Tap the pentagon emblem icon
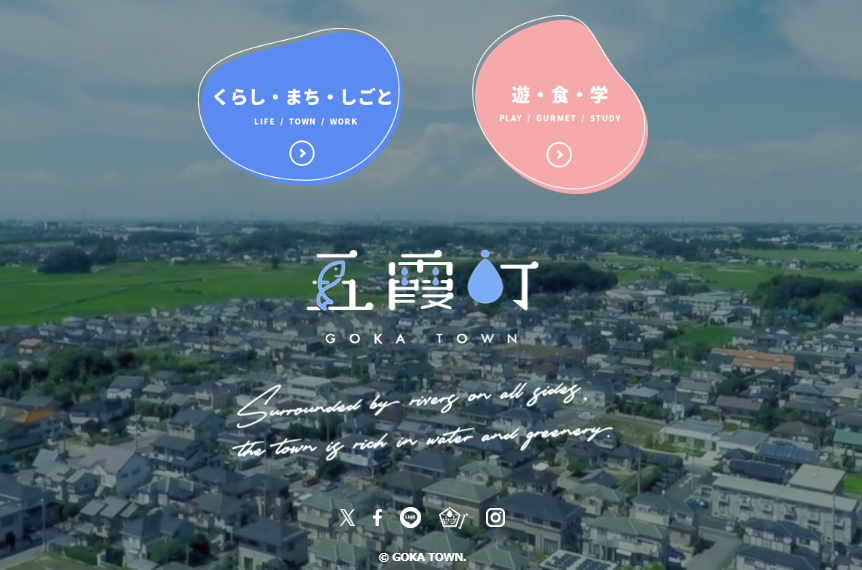The height and width of the screenshot is (570, 862). click(452, 517)
